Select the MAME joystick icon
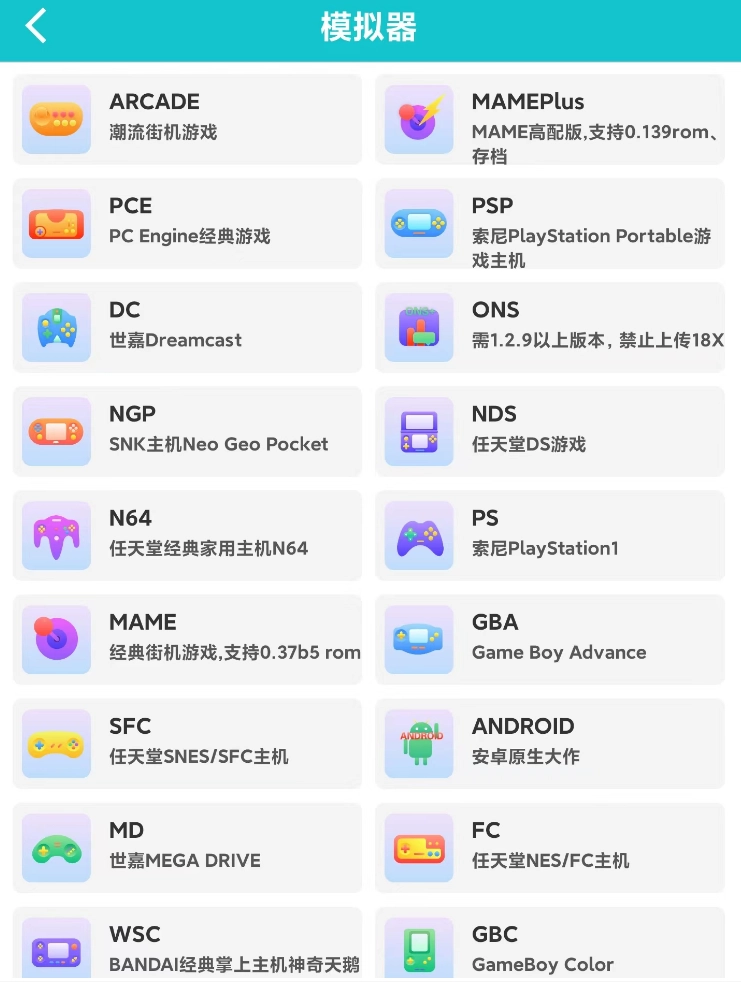741x982 pixels. click(56, 639)
